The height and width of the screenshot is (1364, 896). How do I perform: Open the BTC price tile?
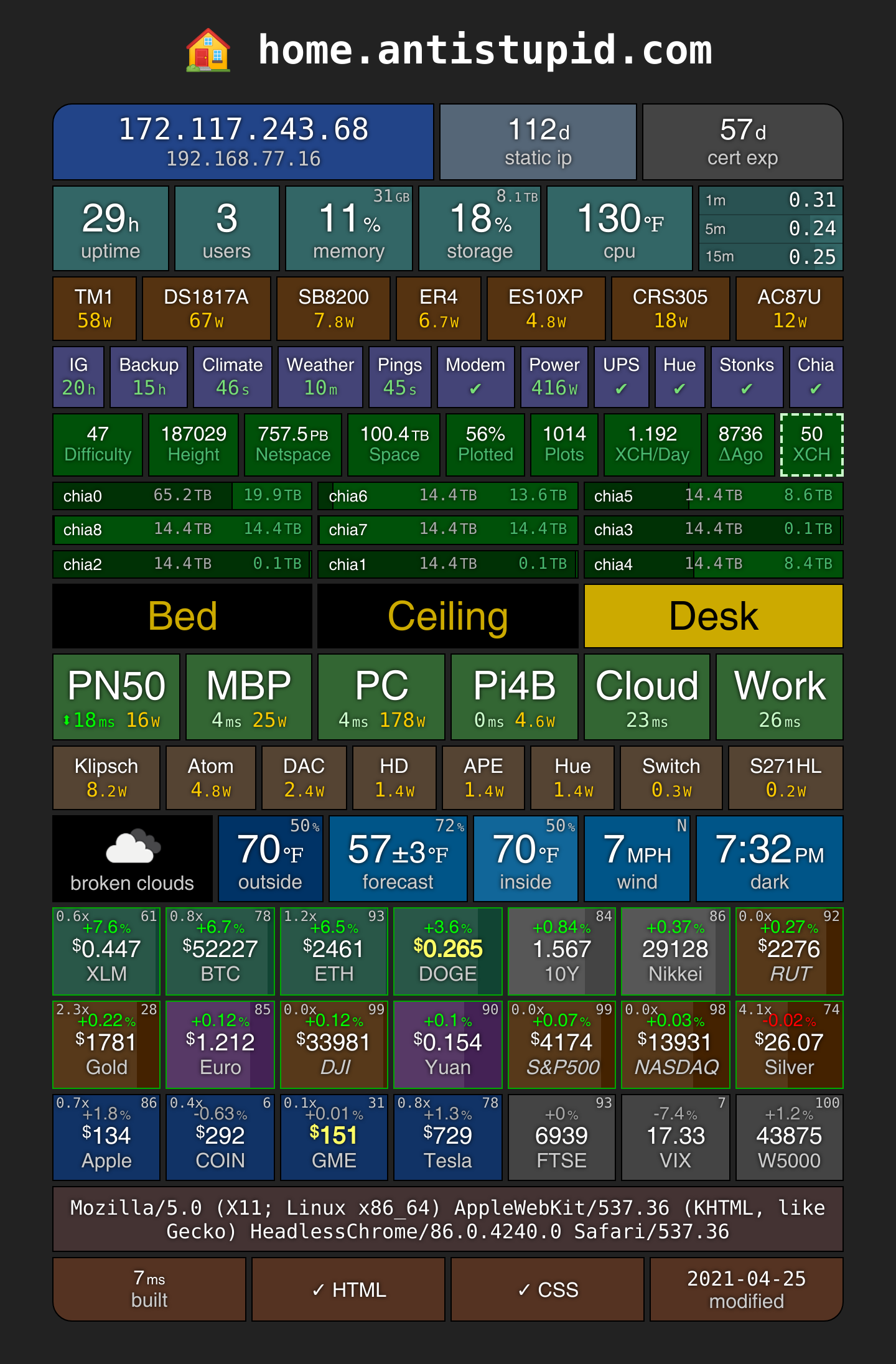point(220,951)
